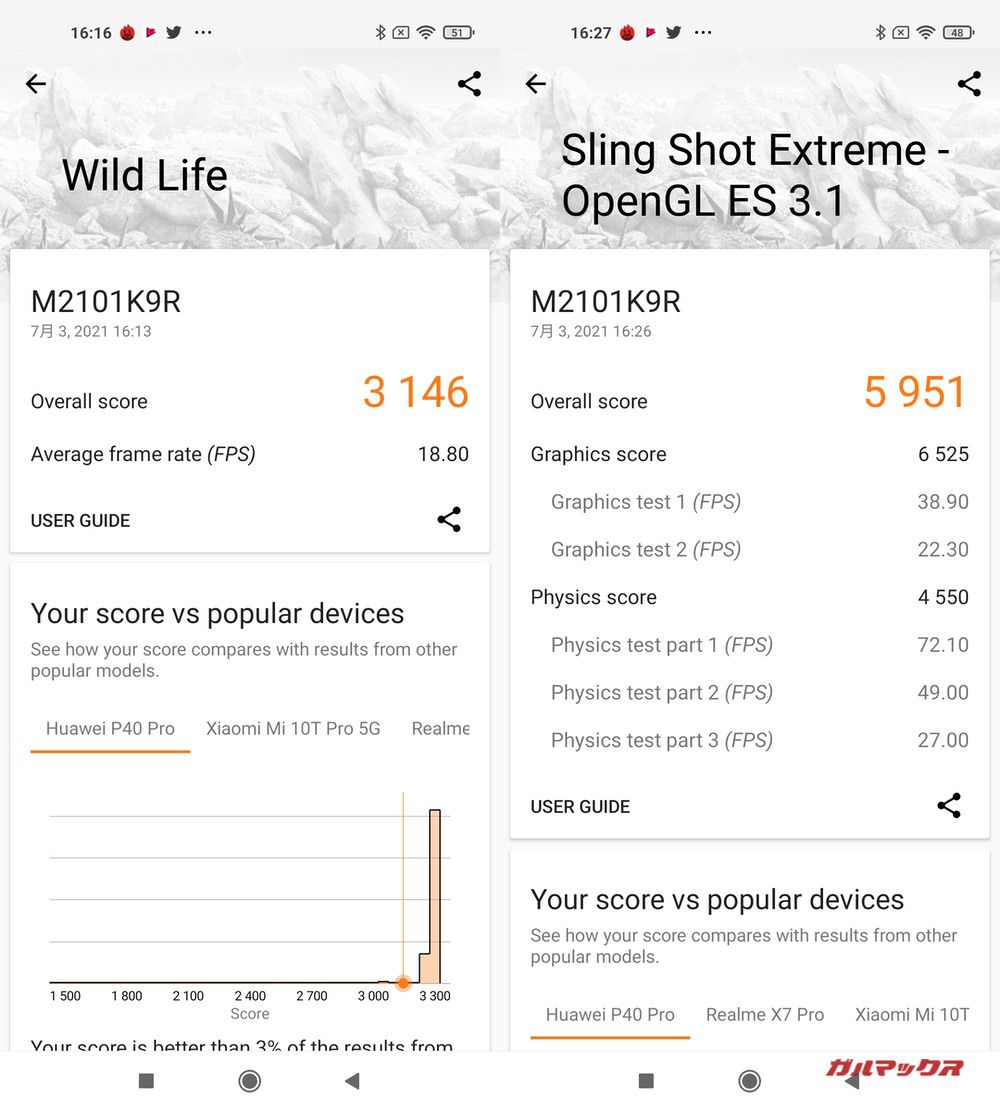Open USER GUIDE on the Wild Life screen
Screen dimensions: 1000x1111
click(x=80, y=520)
